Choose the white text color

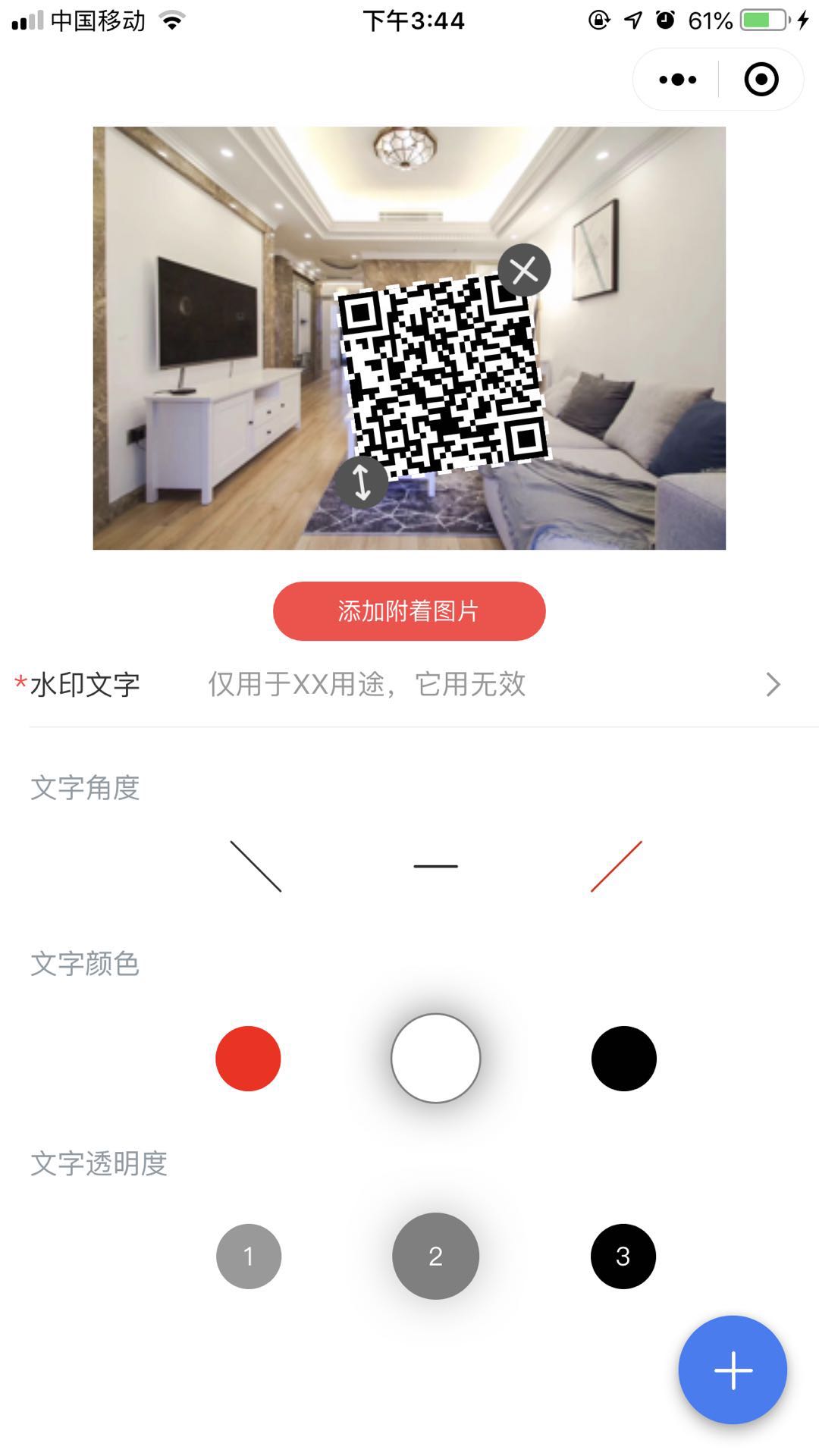(x=436, y=1059)
